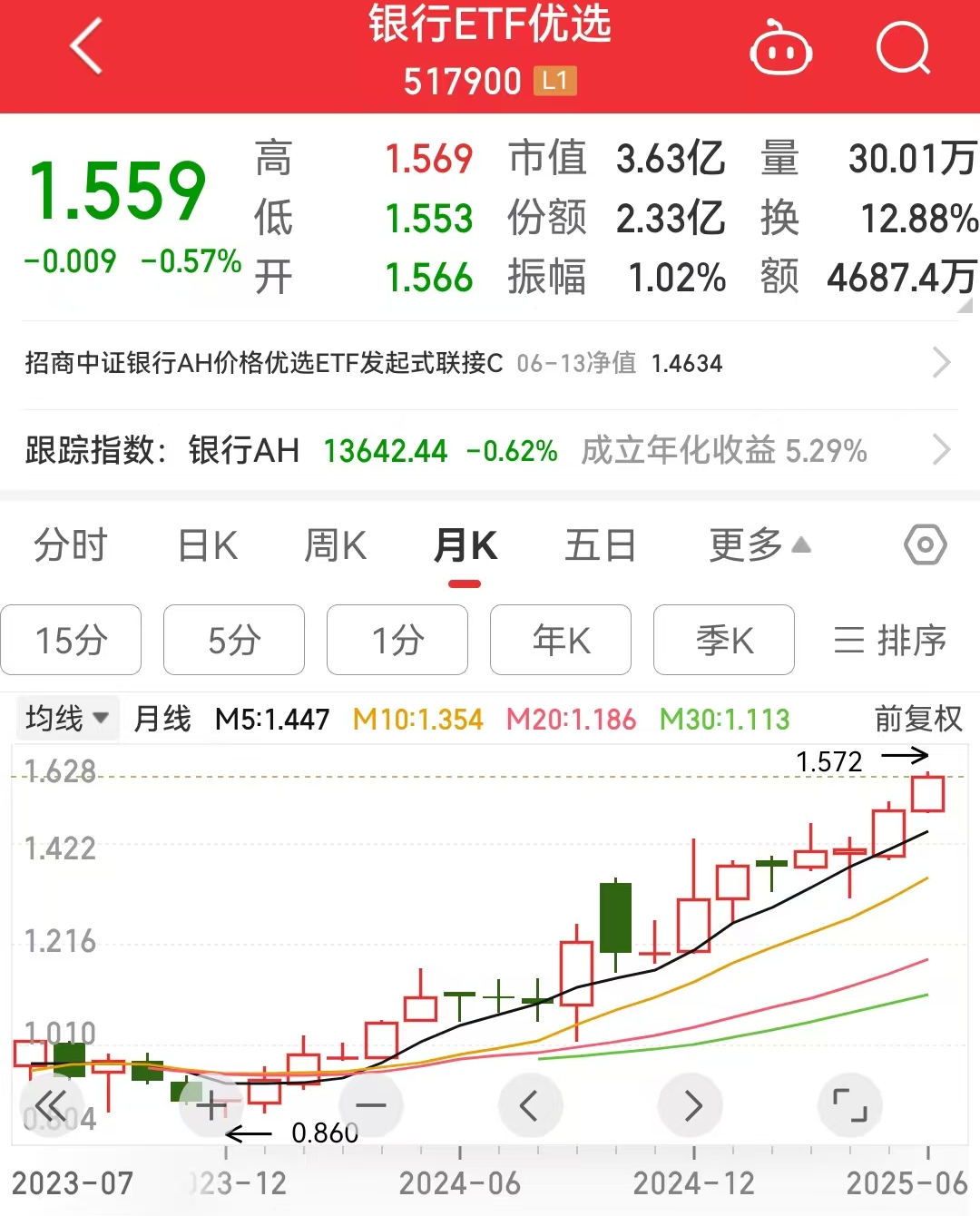The width and height of the screenshot is (980, 1216).
Task: Zoom in on chart with plus icon
Action: pyautogui.click(x=211, y=1105)
